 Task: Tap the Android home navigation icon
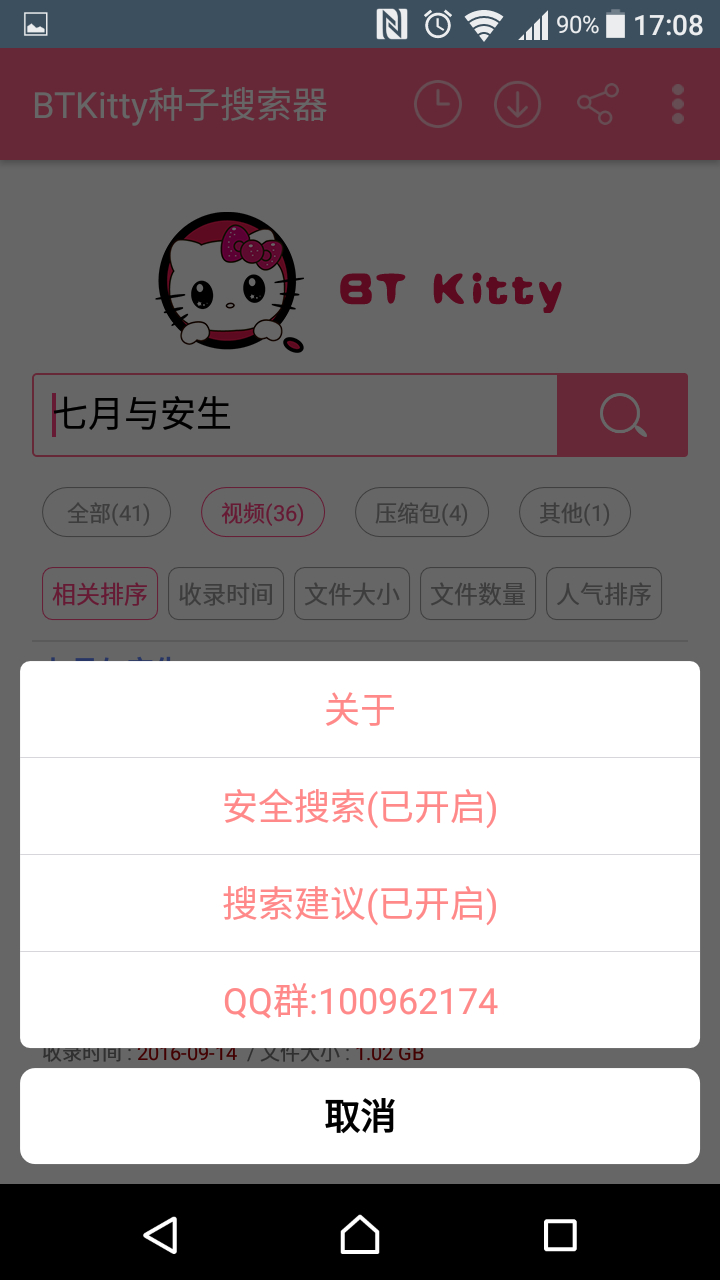360,1235
